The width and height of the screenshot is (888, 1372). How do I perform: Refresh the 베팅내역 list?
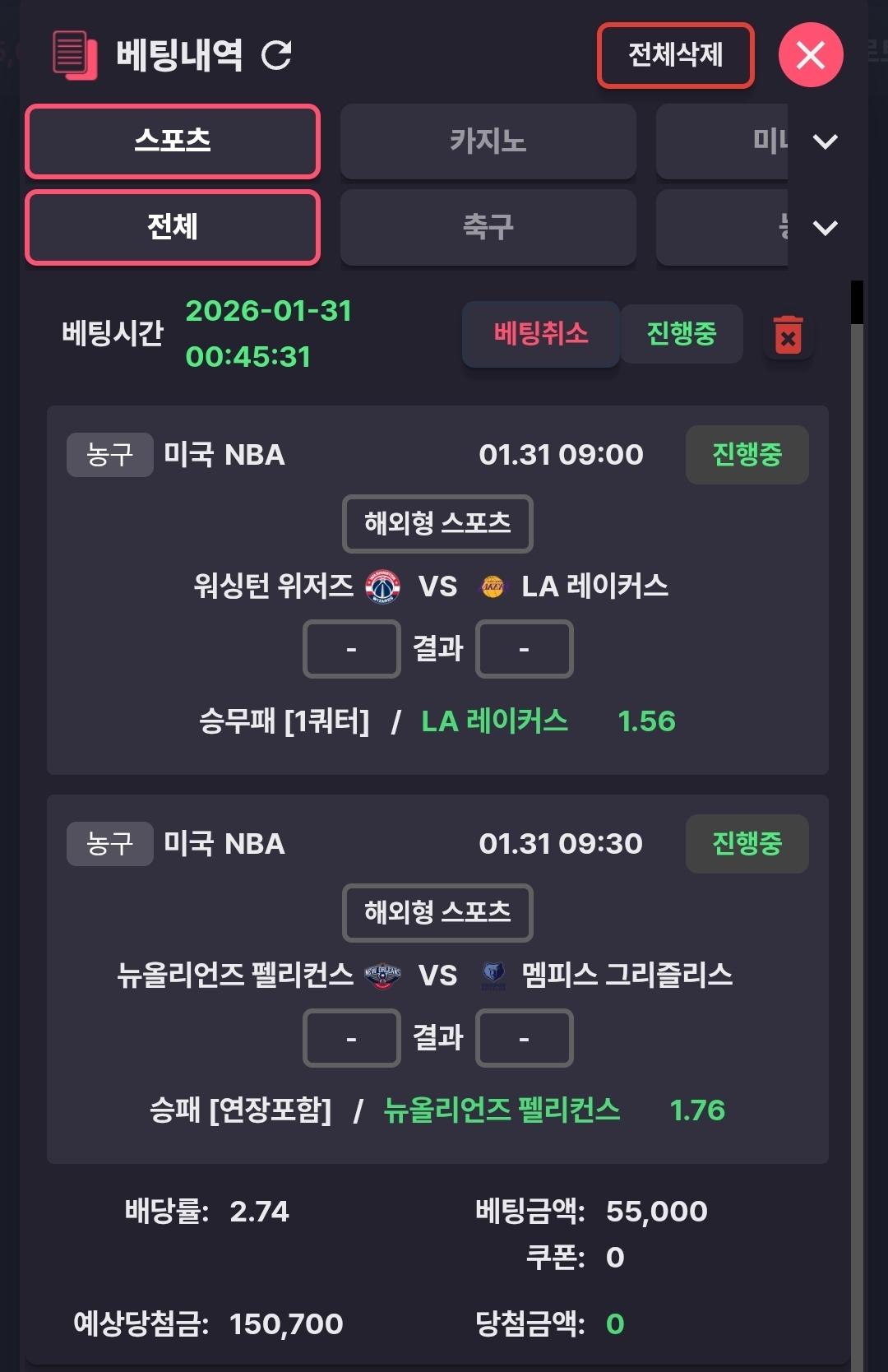click(276, 55)
